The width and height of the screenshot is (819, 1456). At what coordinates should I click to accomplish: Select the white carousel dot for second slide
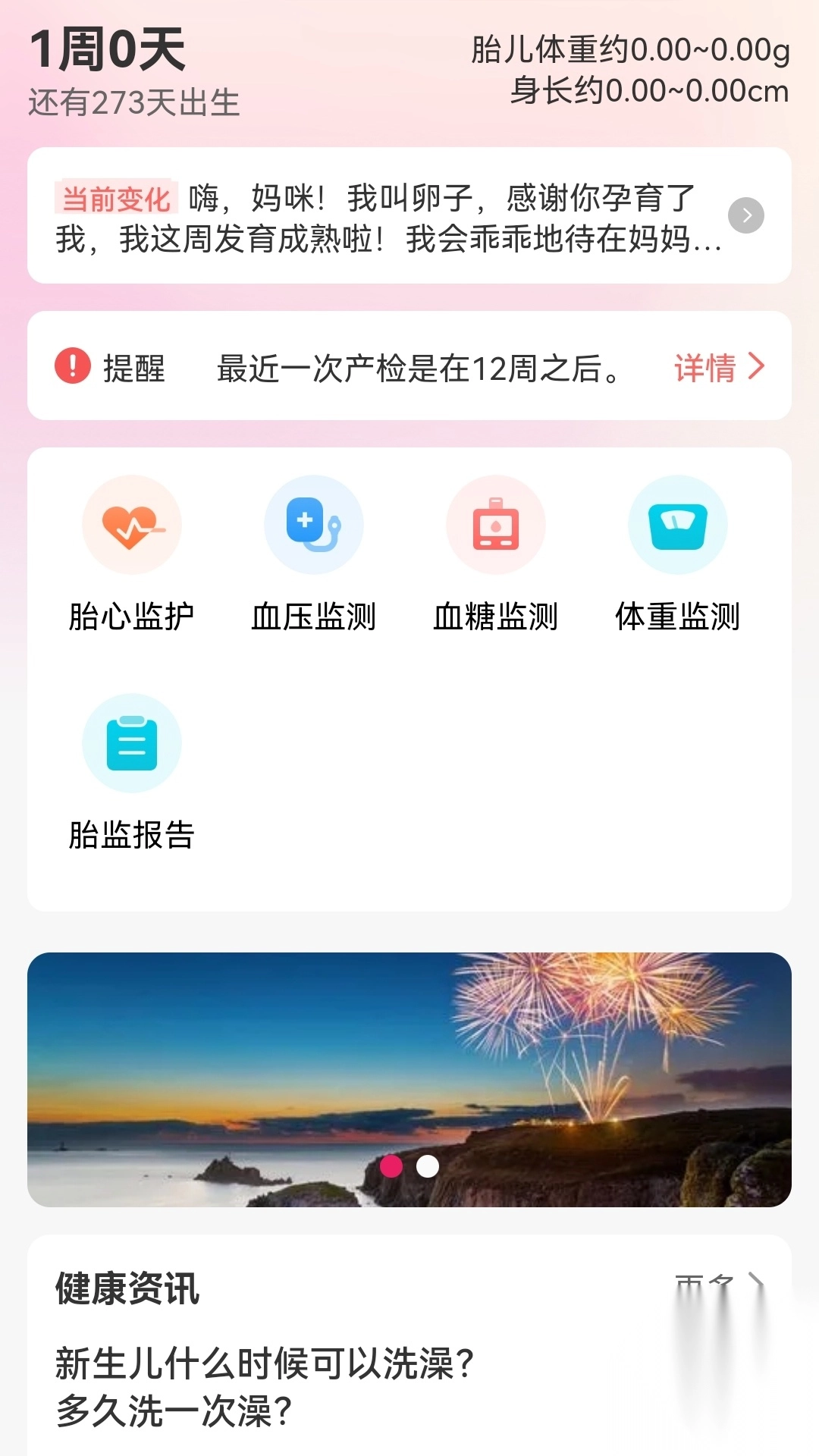coord(427,1168)
